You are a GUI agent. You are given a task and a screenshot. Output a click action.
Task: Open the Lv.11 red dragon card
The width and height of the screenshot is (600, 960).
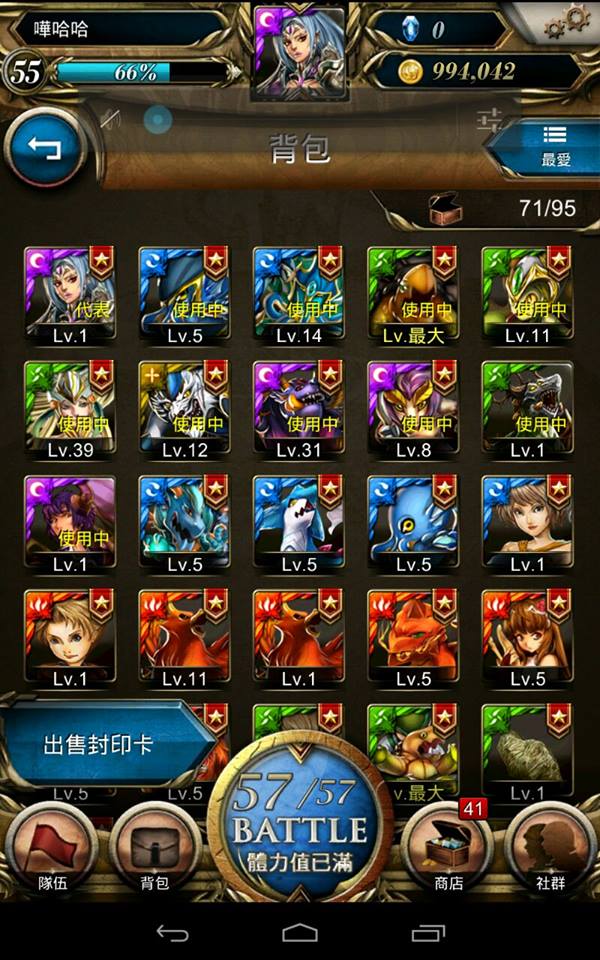[184, 638]
